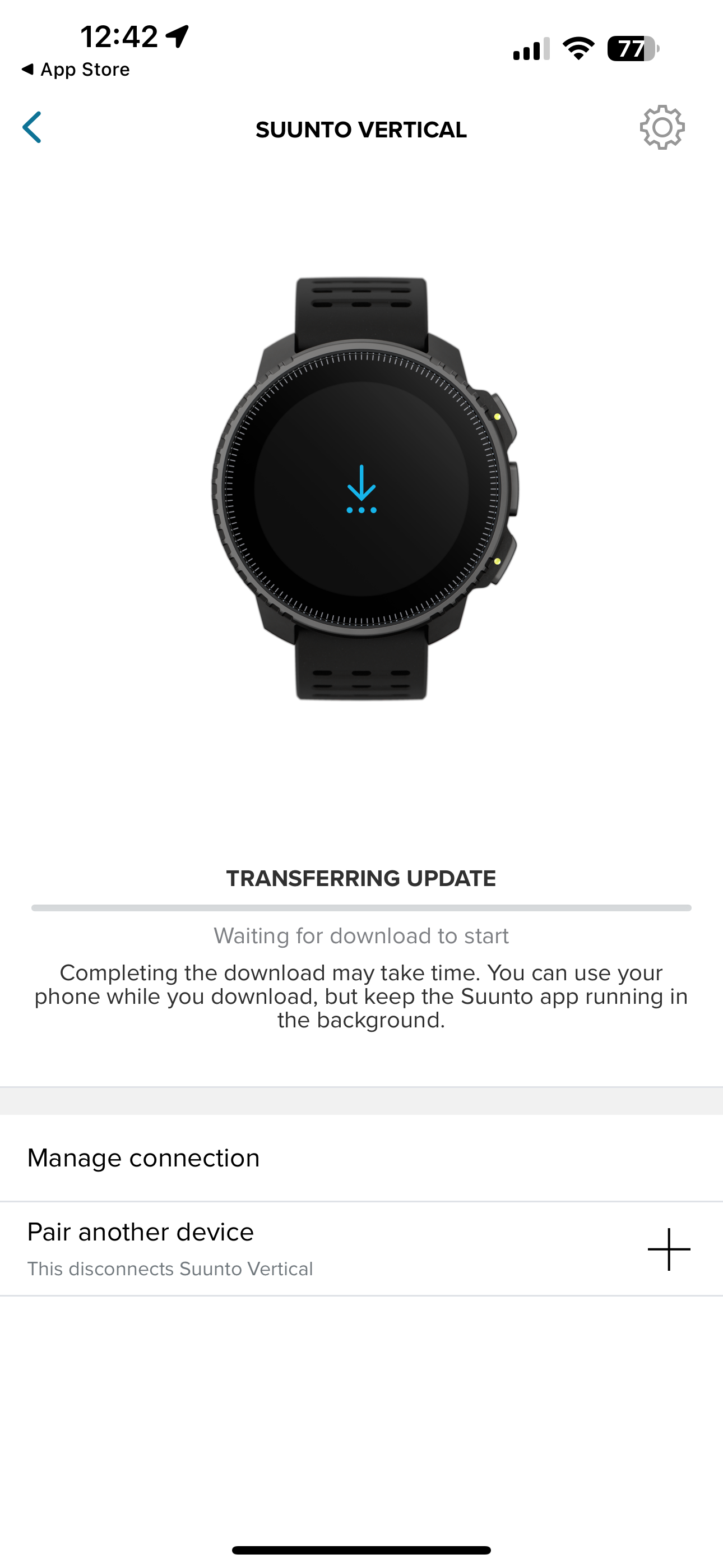The width and height of the screenshot is (723, 1568).
Task: Go back from Suunto Vertical screen
Action: point(33,127)
